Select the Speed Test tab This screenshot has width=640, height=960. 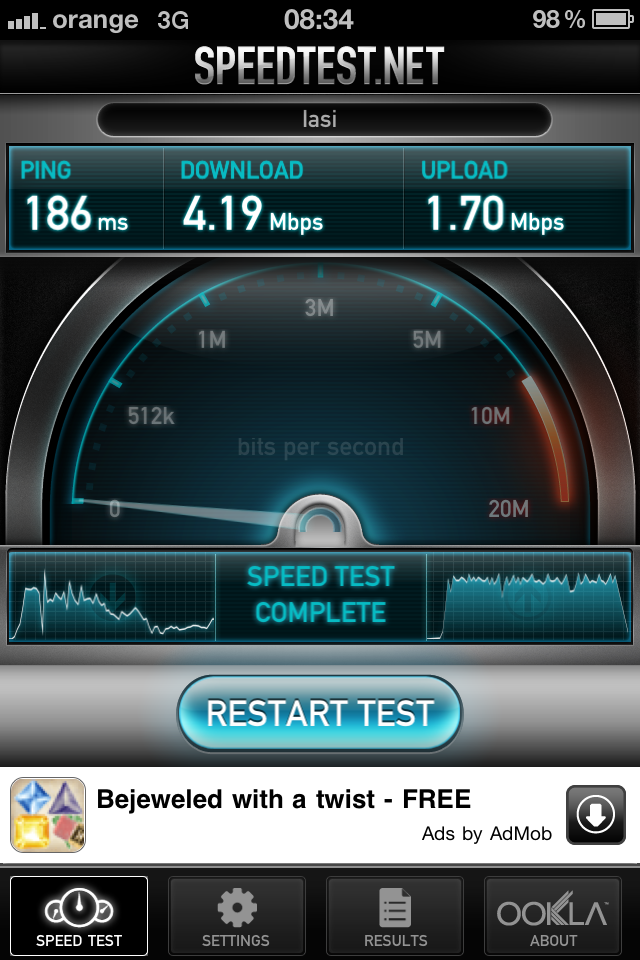(79, 916)
